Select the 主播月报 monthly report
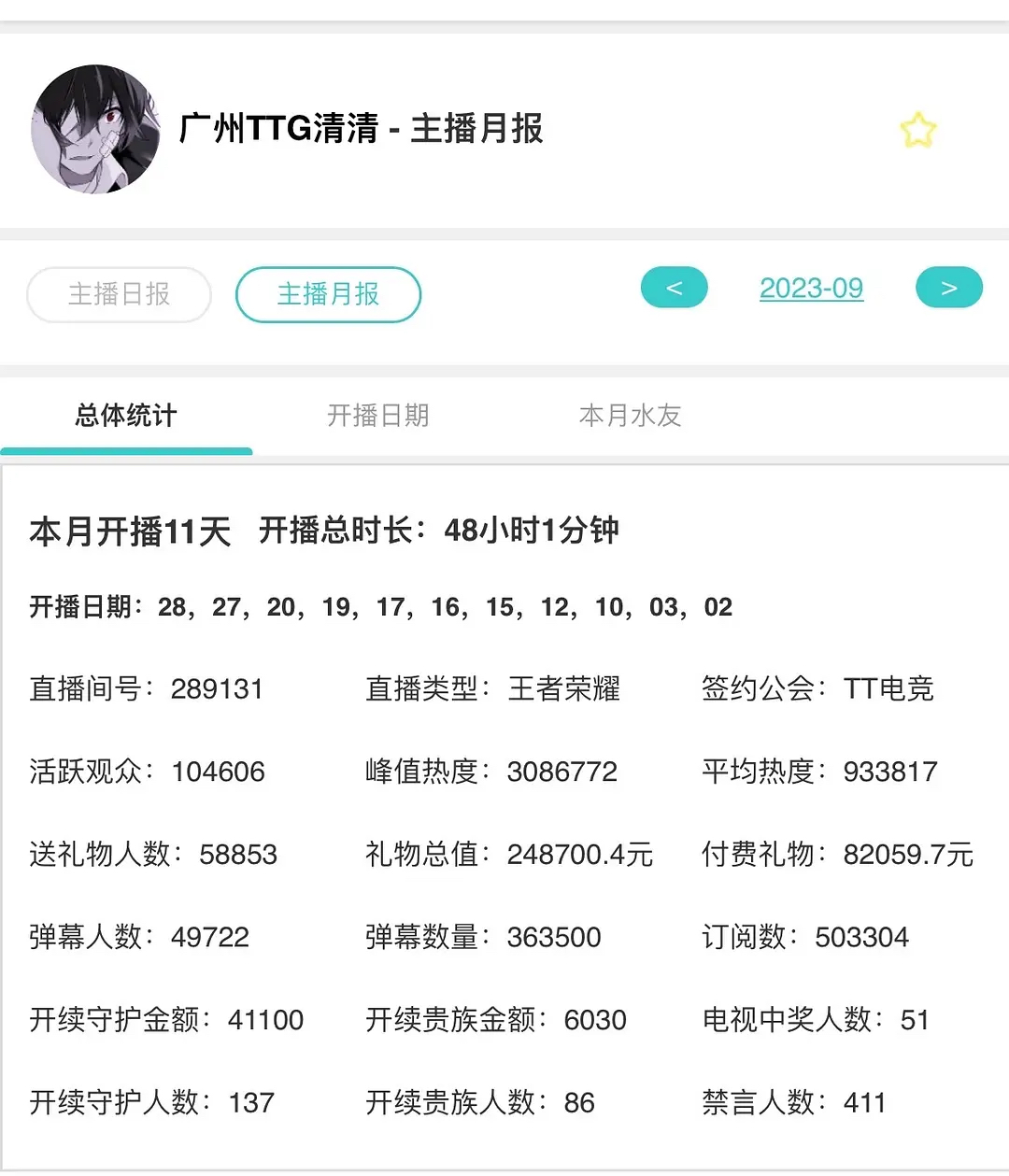Image resolution: width=1009 pixels, height=1176 pixels. (x=328, y=294)
